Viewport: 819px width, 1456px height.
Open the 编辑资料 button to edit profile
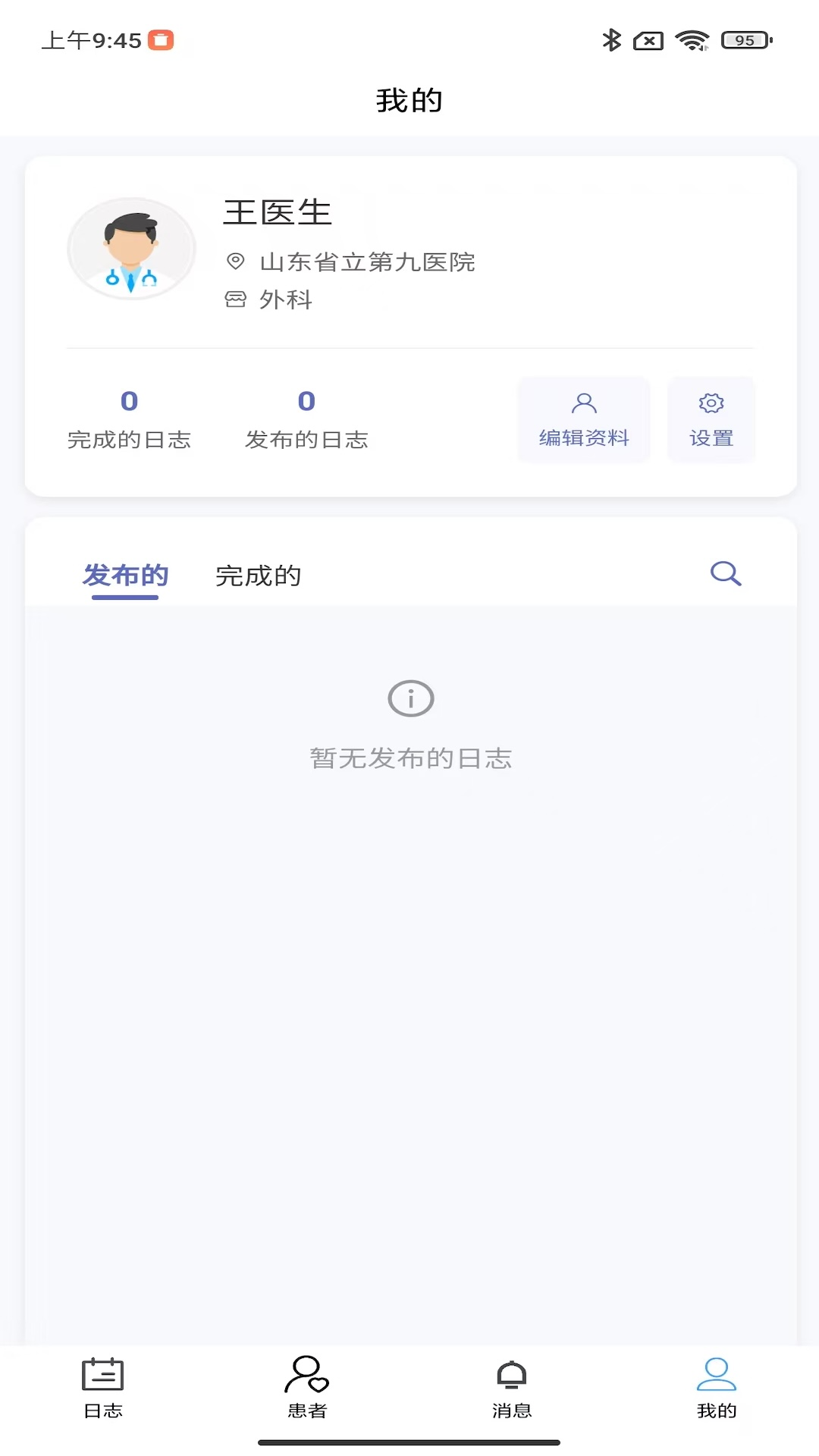click(x=583, y=420)
